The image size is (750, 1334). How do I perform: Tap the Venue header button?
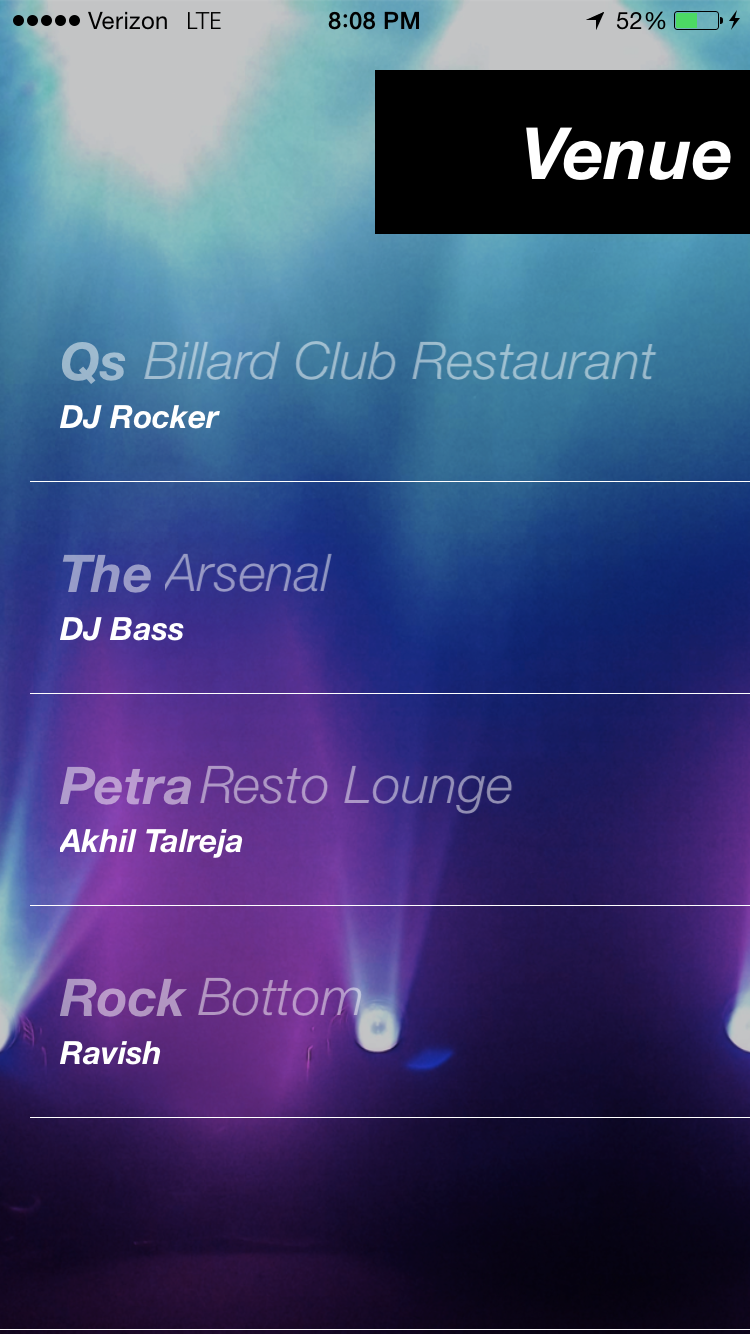tap(562, 153)
